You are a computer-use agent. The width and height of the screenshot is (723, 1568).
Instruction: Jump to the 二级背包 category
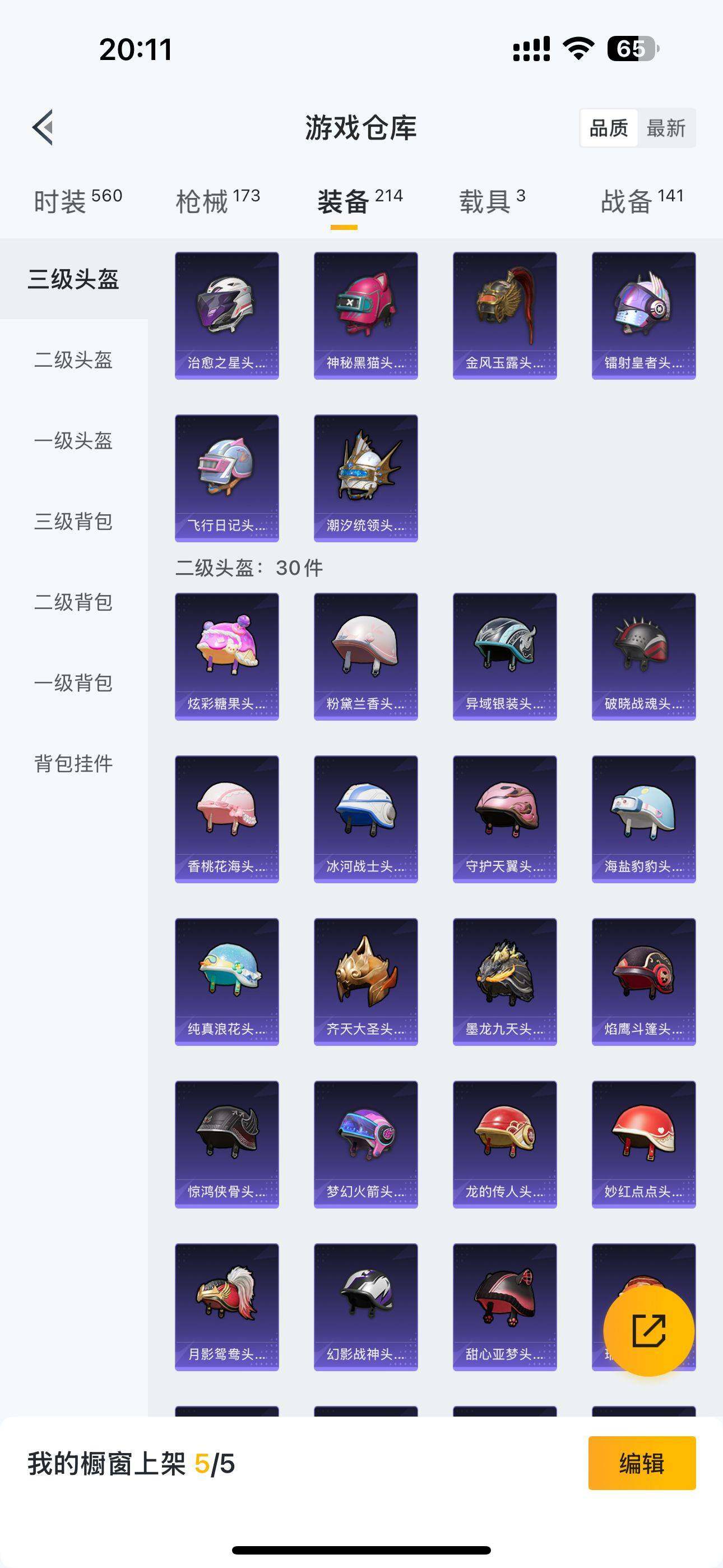point(73,603)
